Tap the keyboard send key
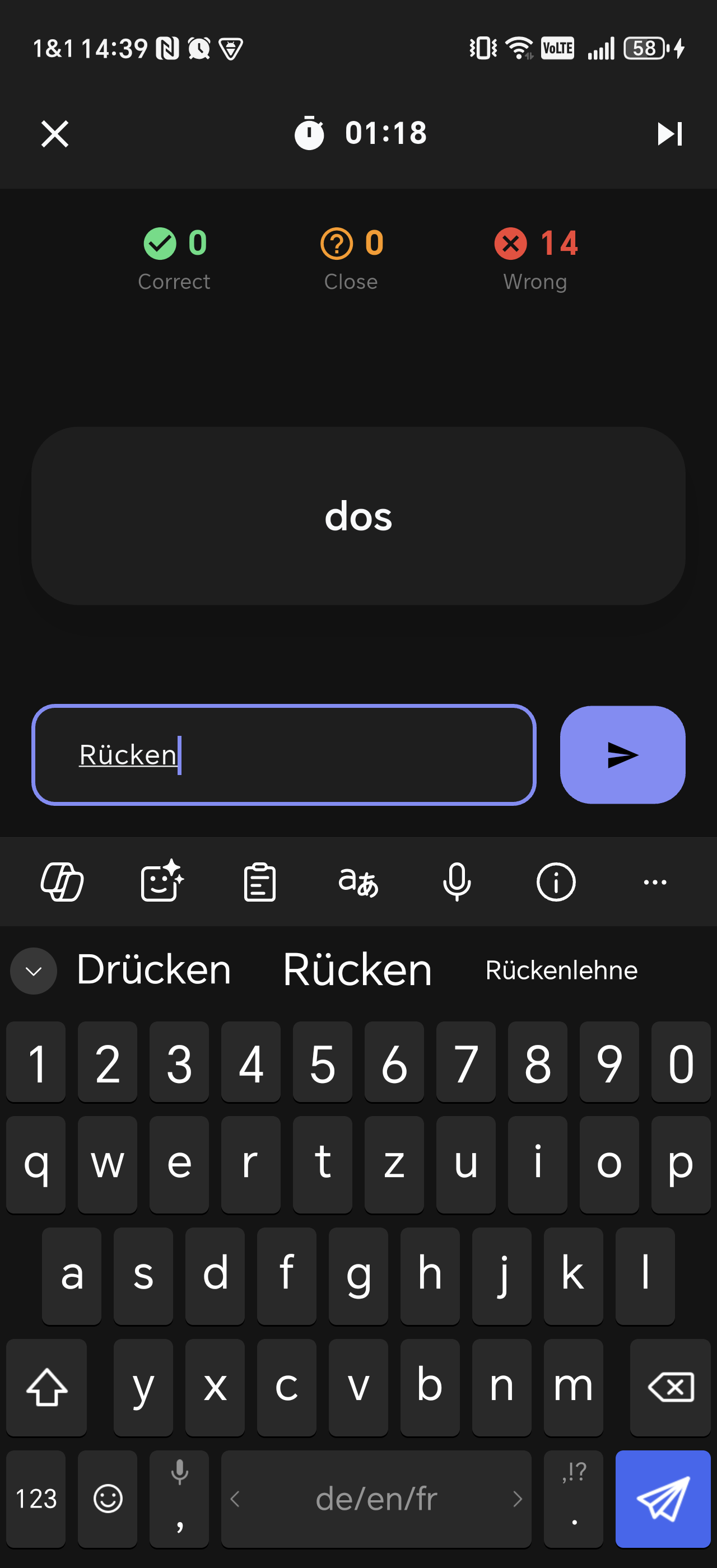Viewport: 717px width, 1568px height. [663, 1499]
